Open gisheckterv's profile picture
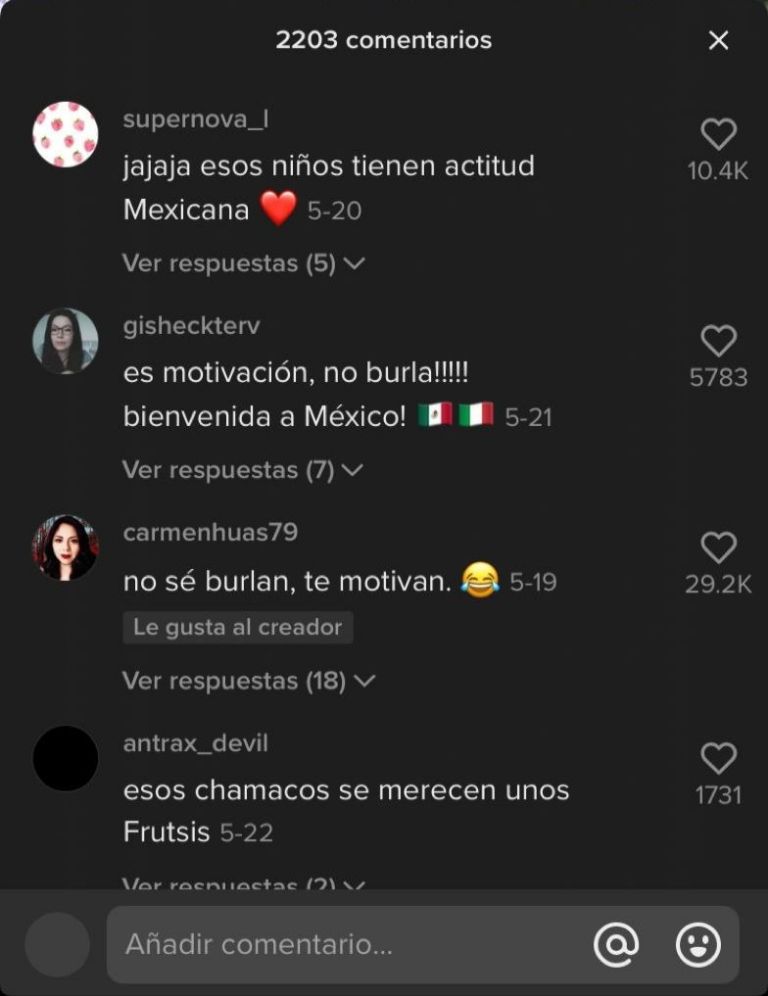The height and width of the screenshot is (996, 768). (x=66, y=341)
